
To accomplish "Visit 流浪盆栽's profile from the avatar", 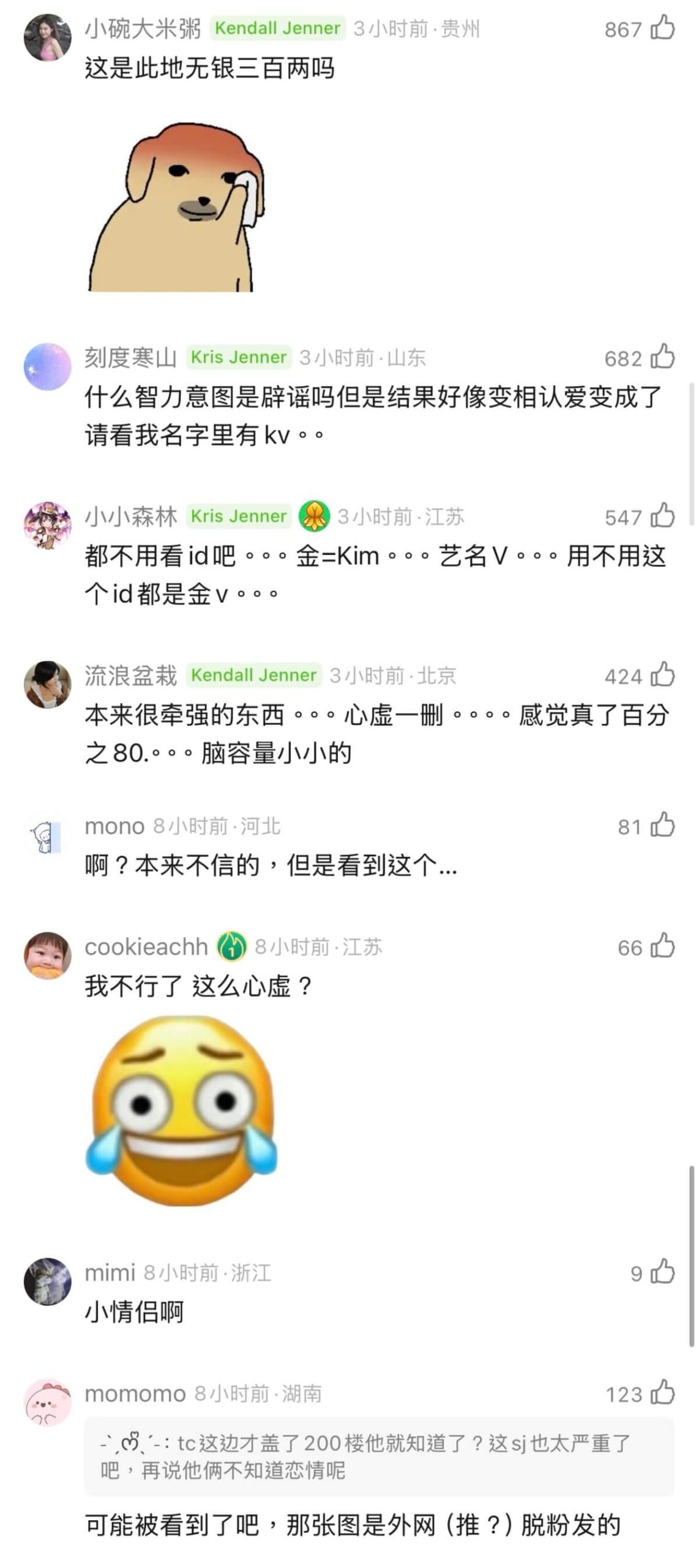I will (x=47, y=684).
